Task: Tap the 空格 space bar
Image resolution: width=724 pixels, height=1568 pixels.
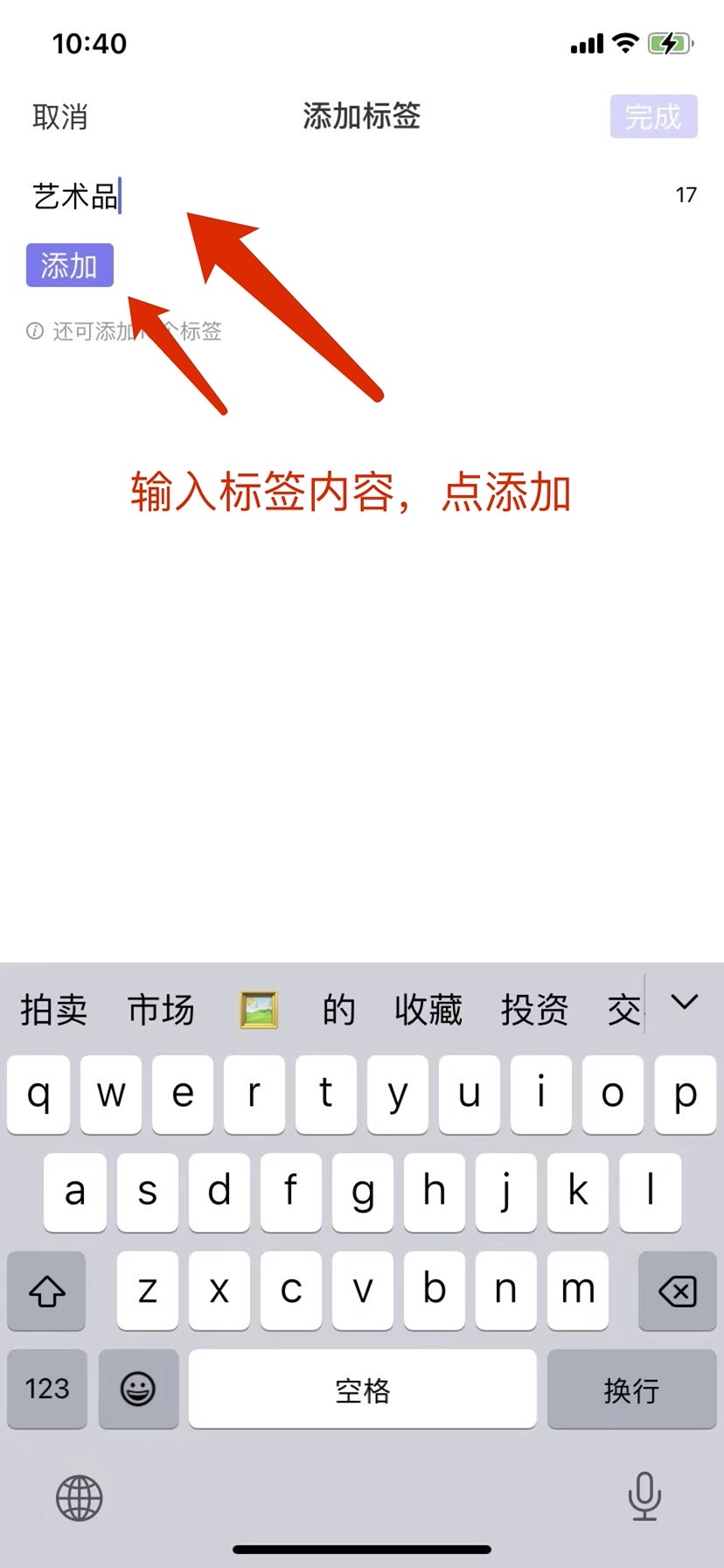Action: pyautogui.click(x=362, y=1389)
